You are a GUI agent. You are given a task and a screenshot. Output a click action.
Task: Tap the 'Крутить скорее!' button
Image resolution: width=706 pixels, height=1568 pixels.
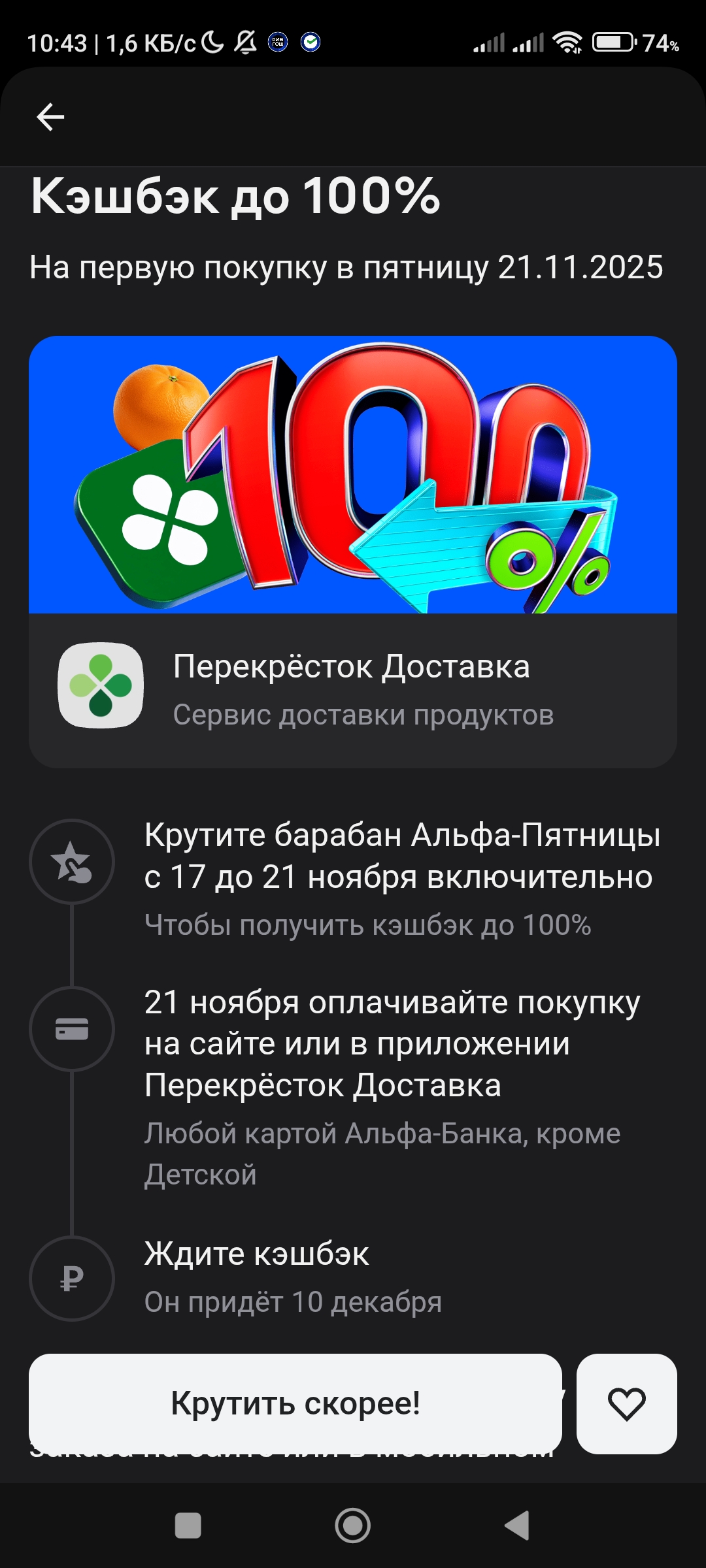pos(295,1403)
